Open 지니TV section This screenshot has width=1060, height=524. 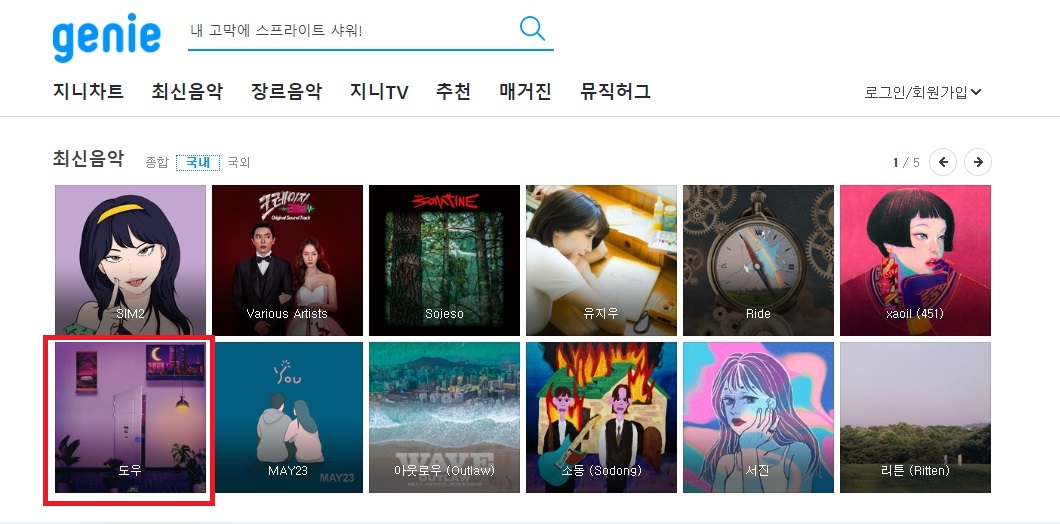pos(379,92)
